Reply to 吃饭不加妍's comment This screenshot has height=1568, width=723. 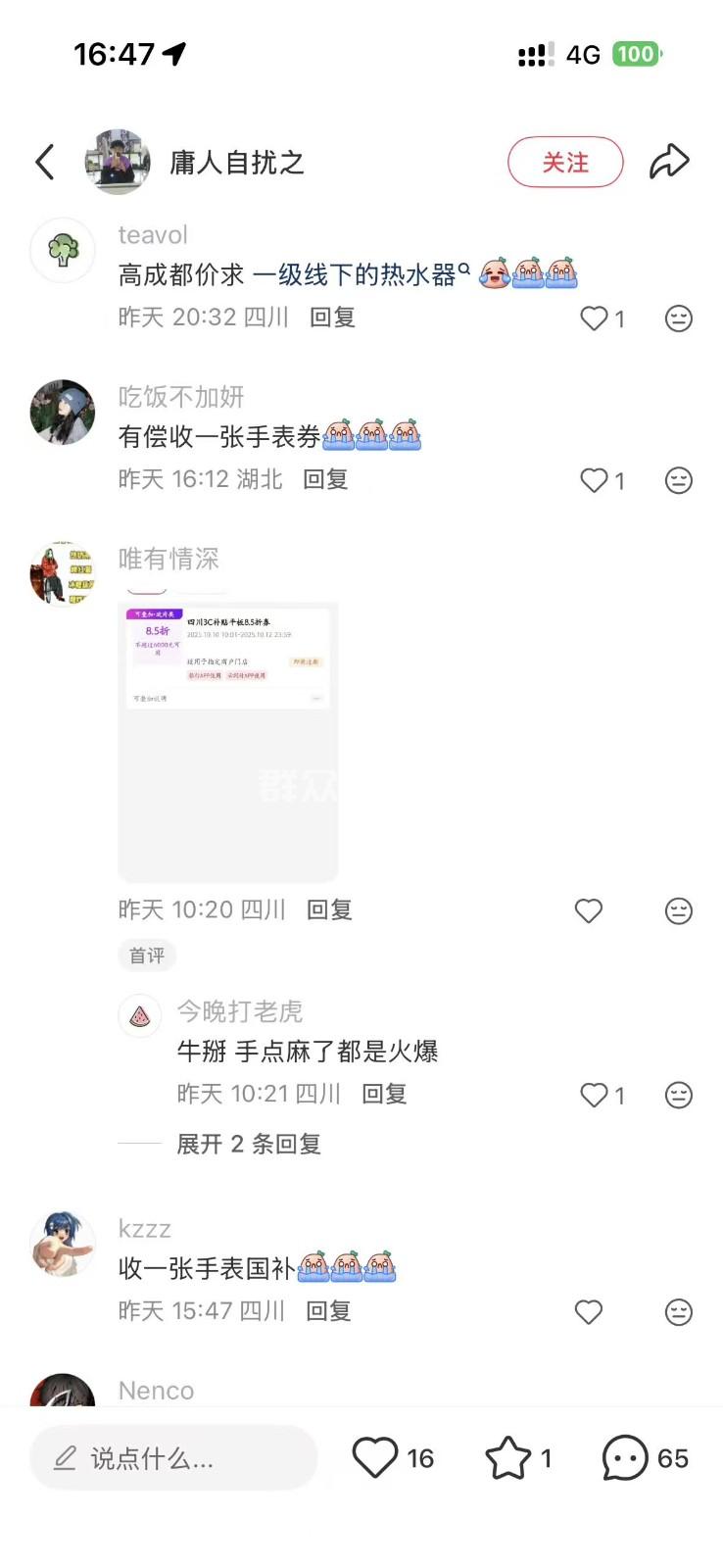pyautogui.click(x=325, y=479)
